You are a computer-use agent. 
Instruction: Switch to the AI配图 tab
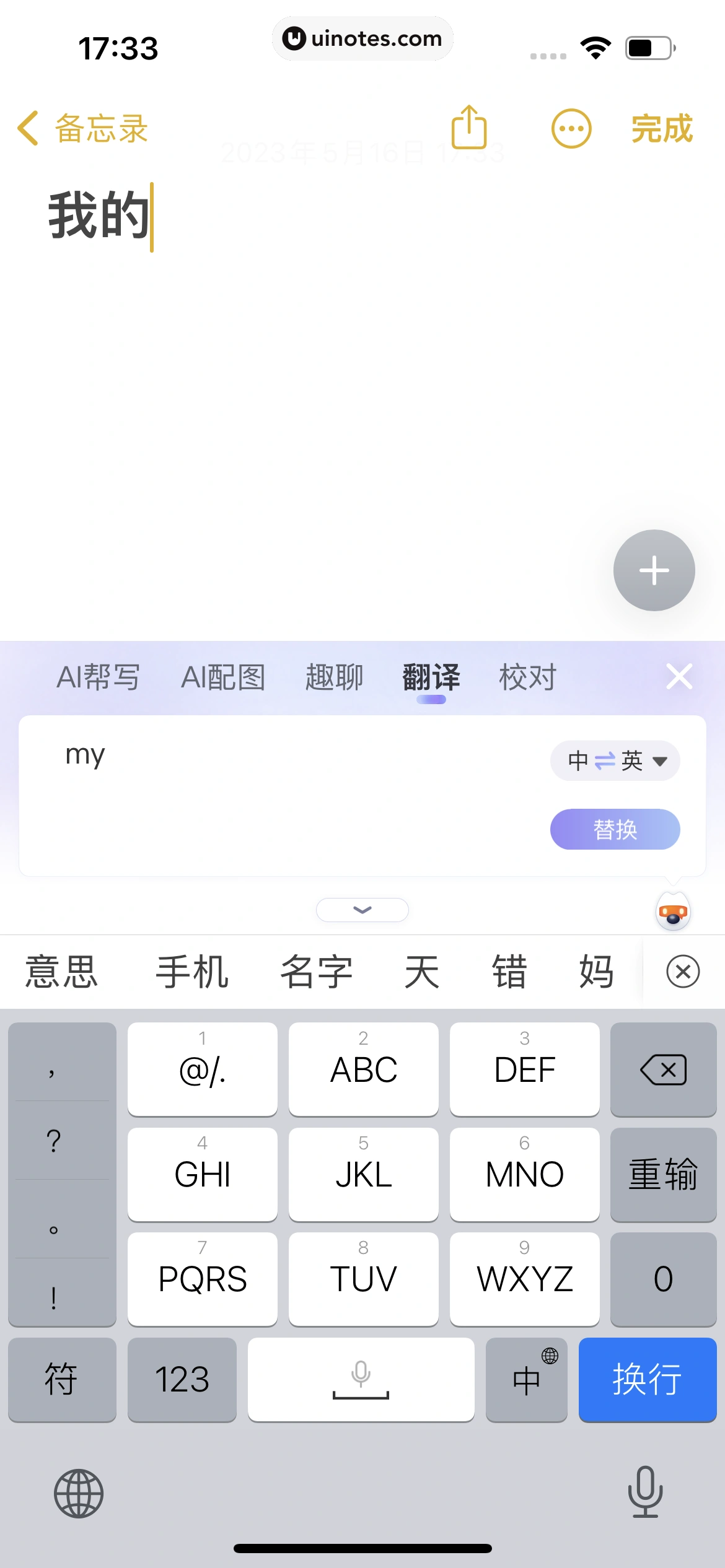click(x=223, y=677)
